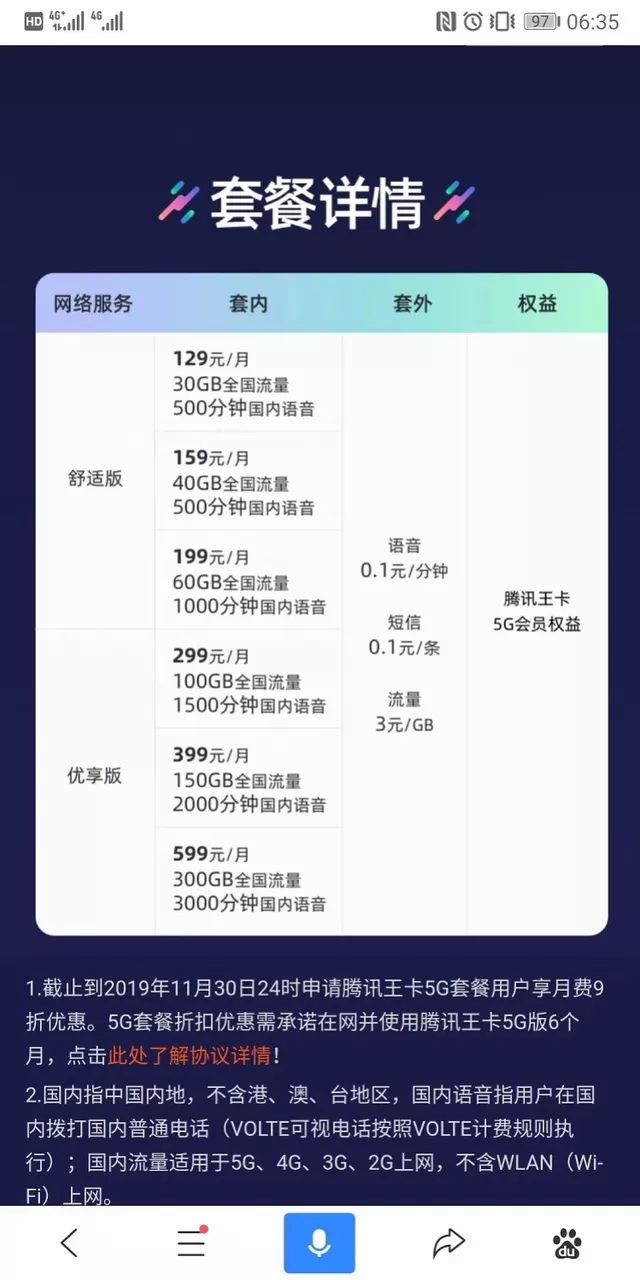Go back to the previous page
The height and width of the screenshot is (1280, 640).
coord(69,1243)
